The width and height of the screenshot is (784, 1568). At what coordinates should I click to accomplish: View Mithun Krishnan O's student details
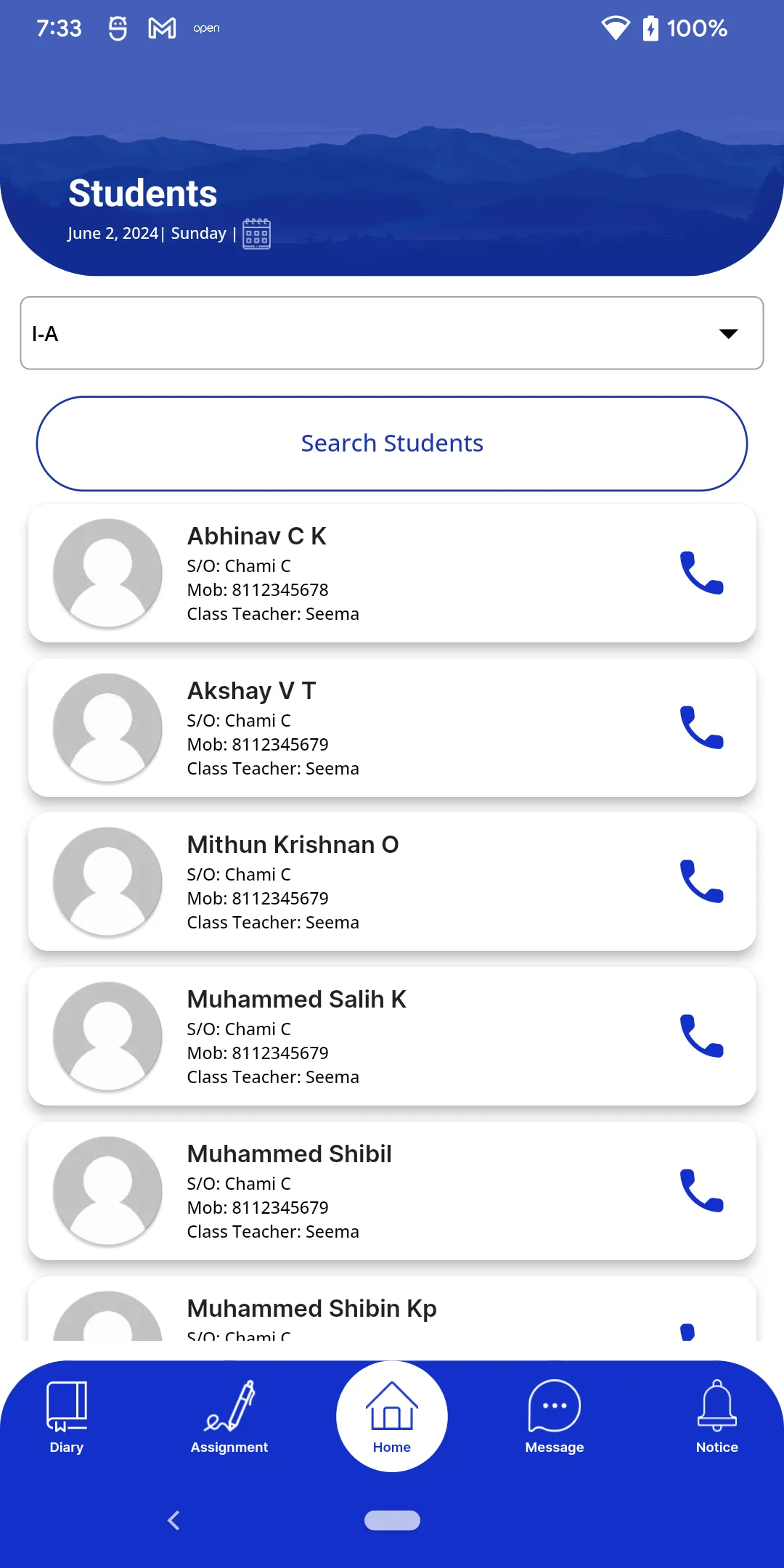(x=392, y=882)
